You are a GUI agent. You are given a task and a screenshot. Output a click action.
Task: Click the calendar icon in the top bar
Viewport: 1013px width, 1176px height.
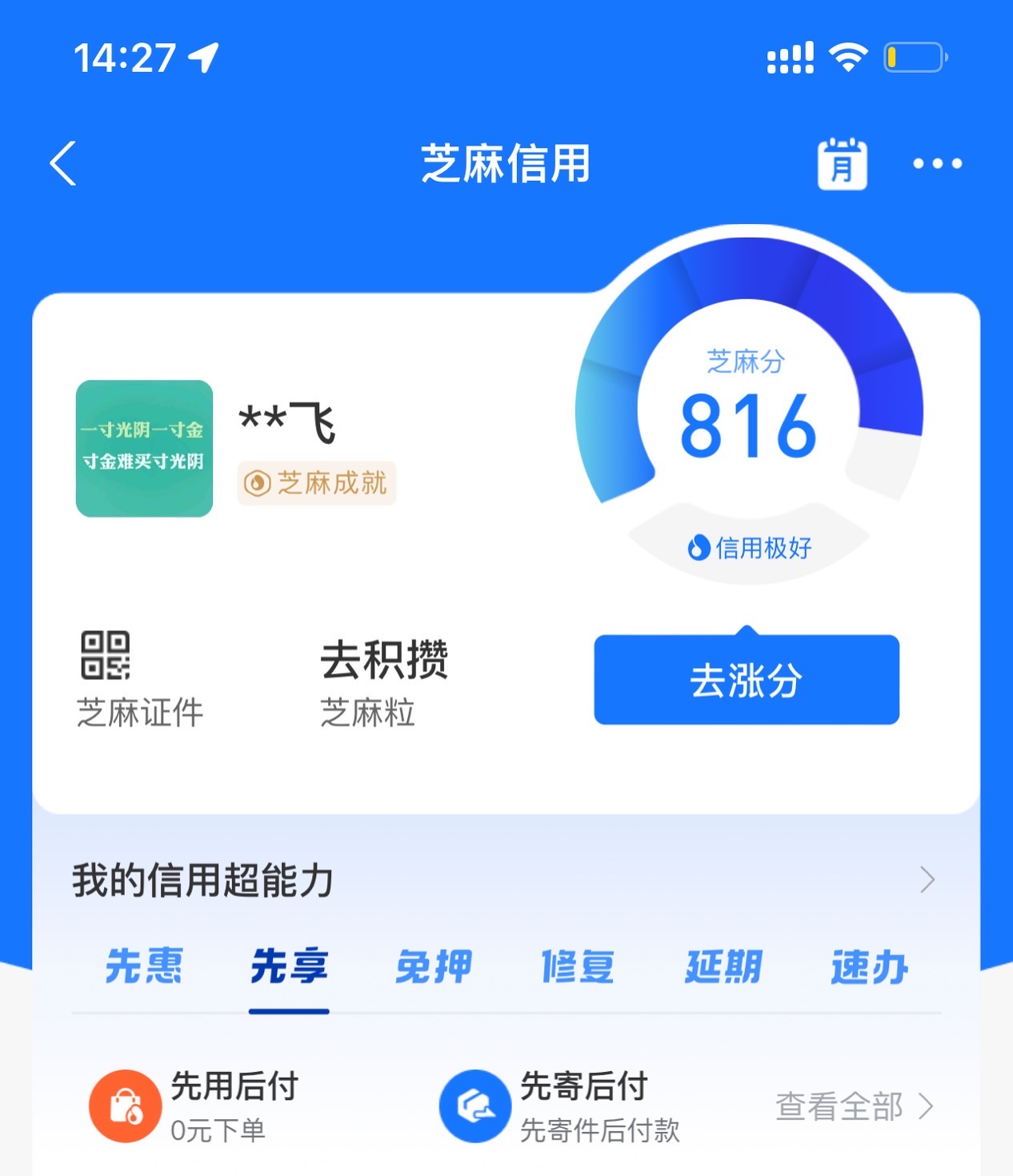point(843,163)
